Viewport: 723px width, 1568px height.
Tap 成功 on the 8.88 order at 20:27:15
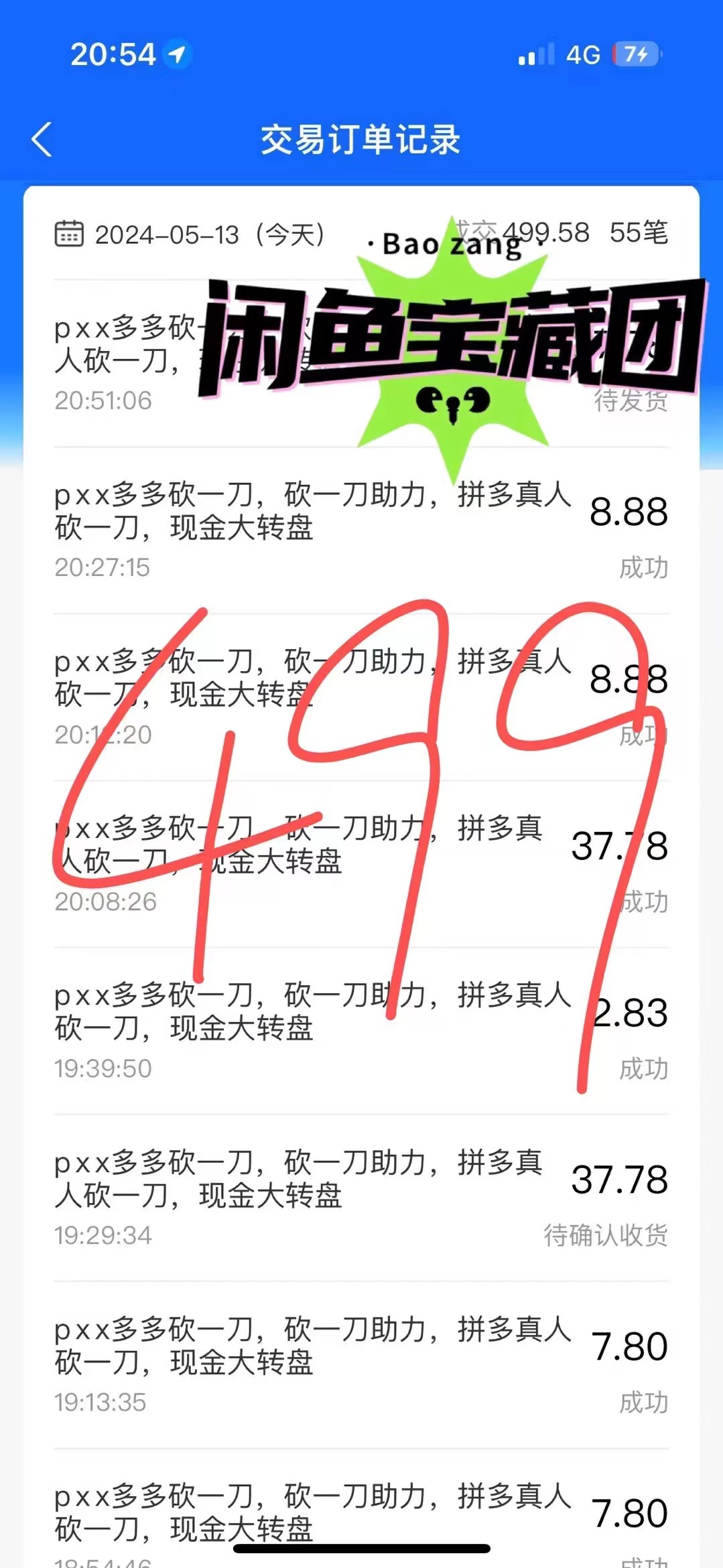click(x=645, y=566)
